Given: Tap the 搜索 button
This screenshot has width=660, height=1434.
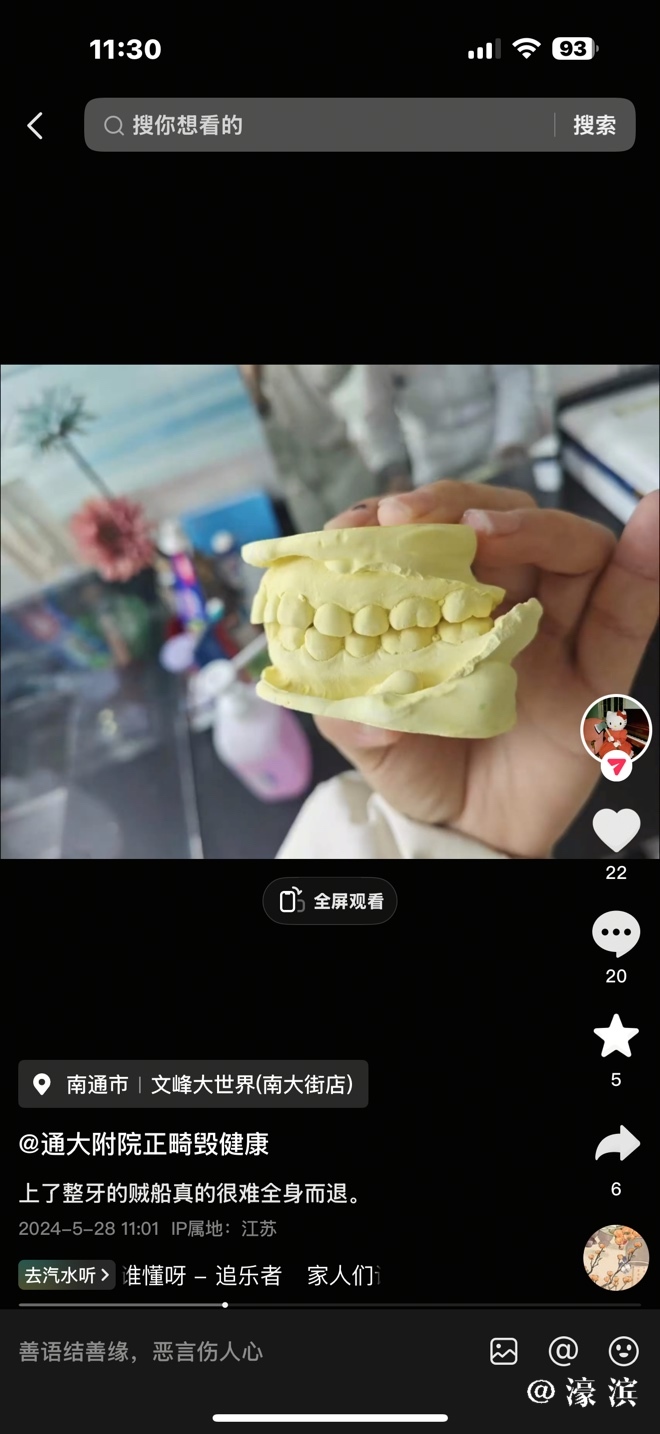Looking at the screenshot, I should click(x=594, y=125).
